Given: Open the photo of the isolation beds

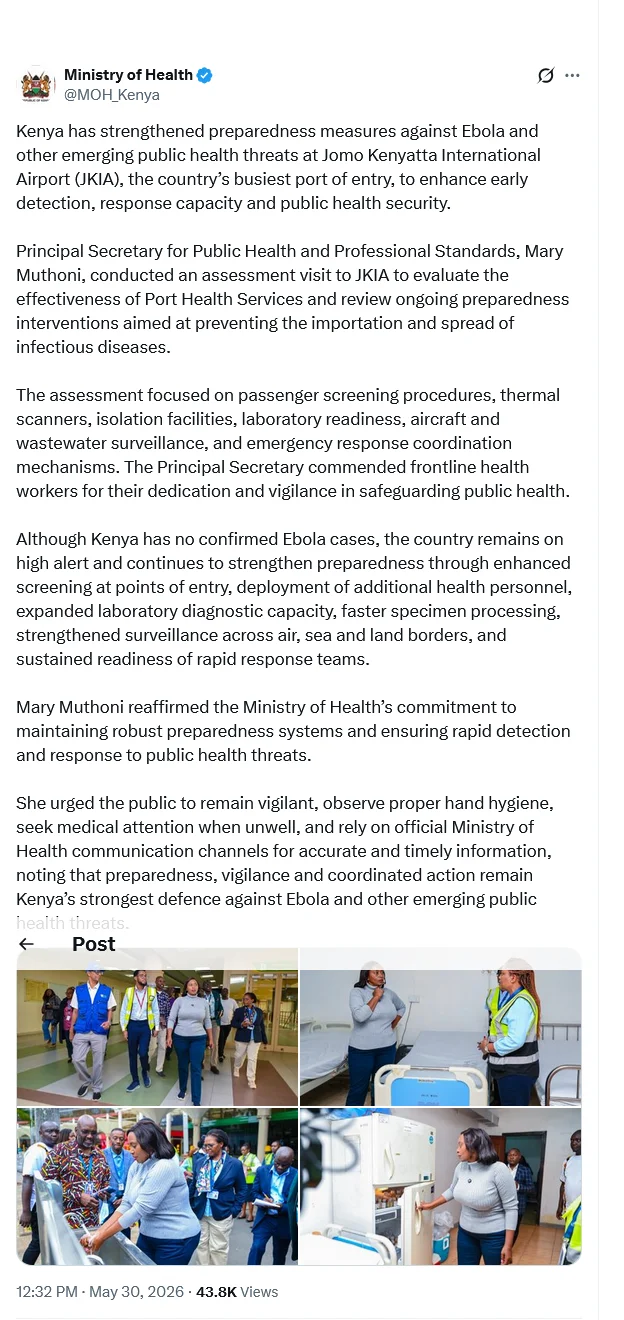Looking at the screenshot, I should click(441, 1026).
